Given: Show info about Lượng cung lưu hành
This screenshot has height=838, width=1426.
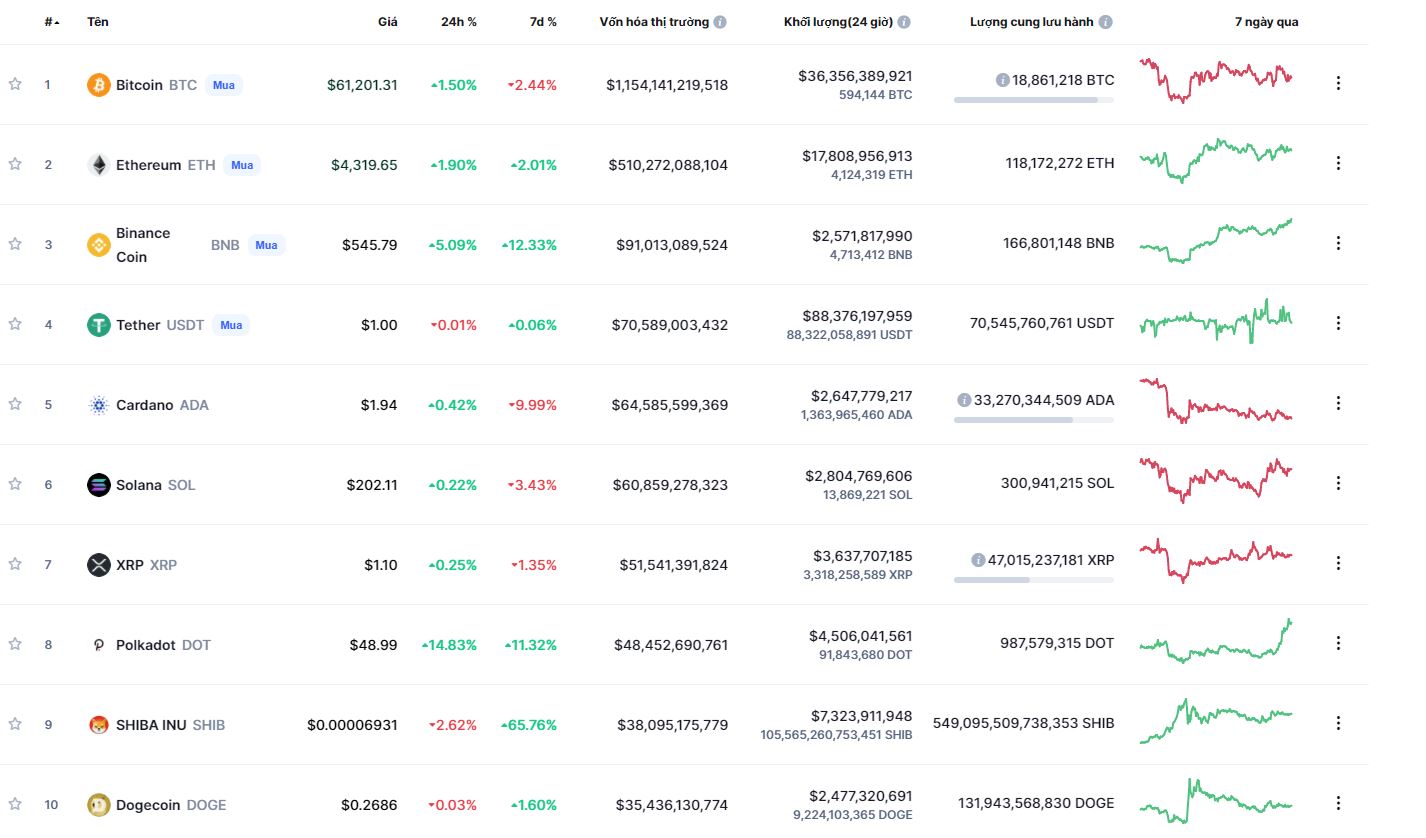Looking at the screenshot, I should coord(1105,22).
